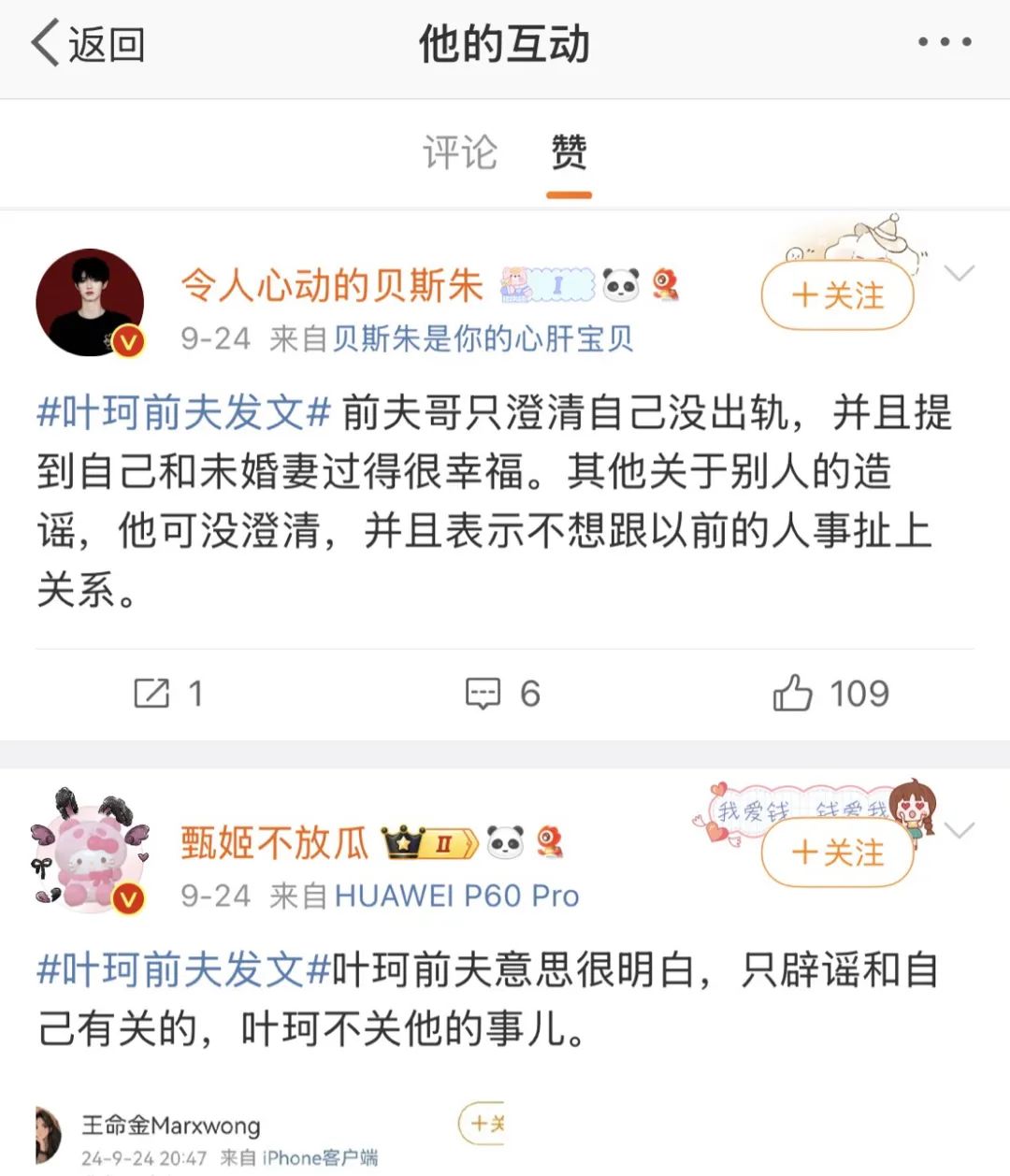Open comments on 令人心动的贝斯朱's post

(503, 694)
